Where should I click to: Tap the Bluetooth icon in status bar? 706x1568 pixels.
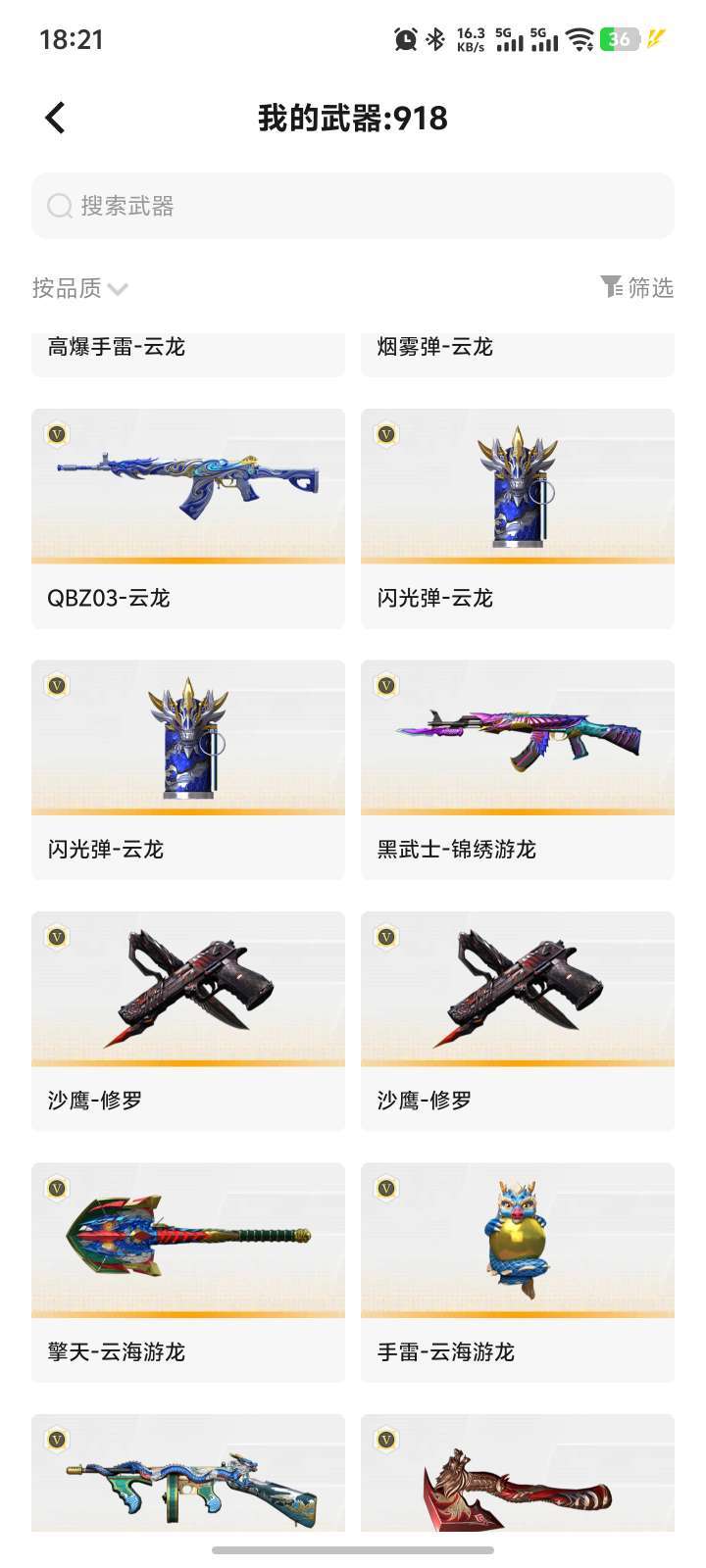coord(435,39)
